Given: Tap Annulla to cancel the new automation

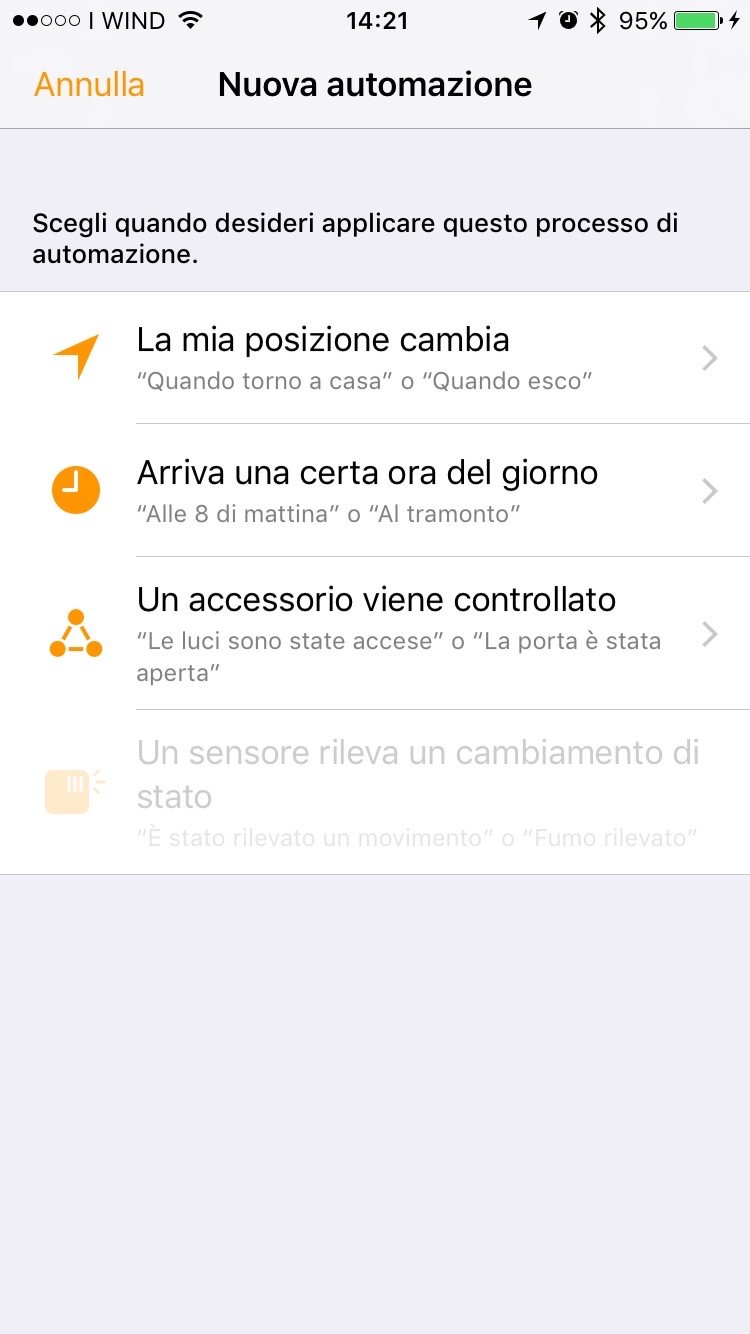Looking at the screenshot, I should pos(89,85).
